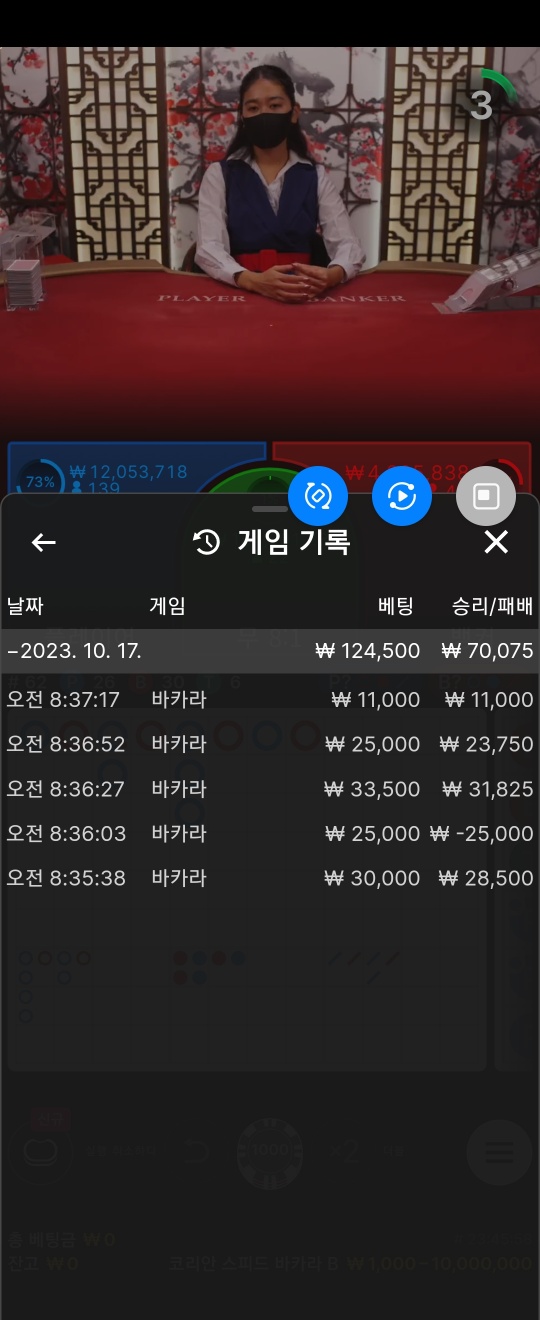Go back from the game history panel
Viewport: 540px width, 1320px height.
[x=44, y=542]
